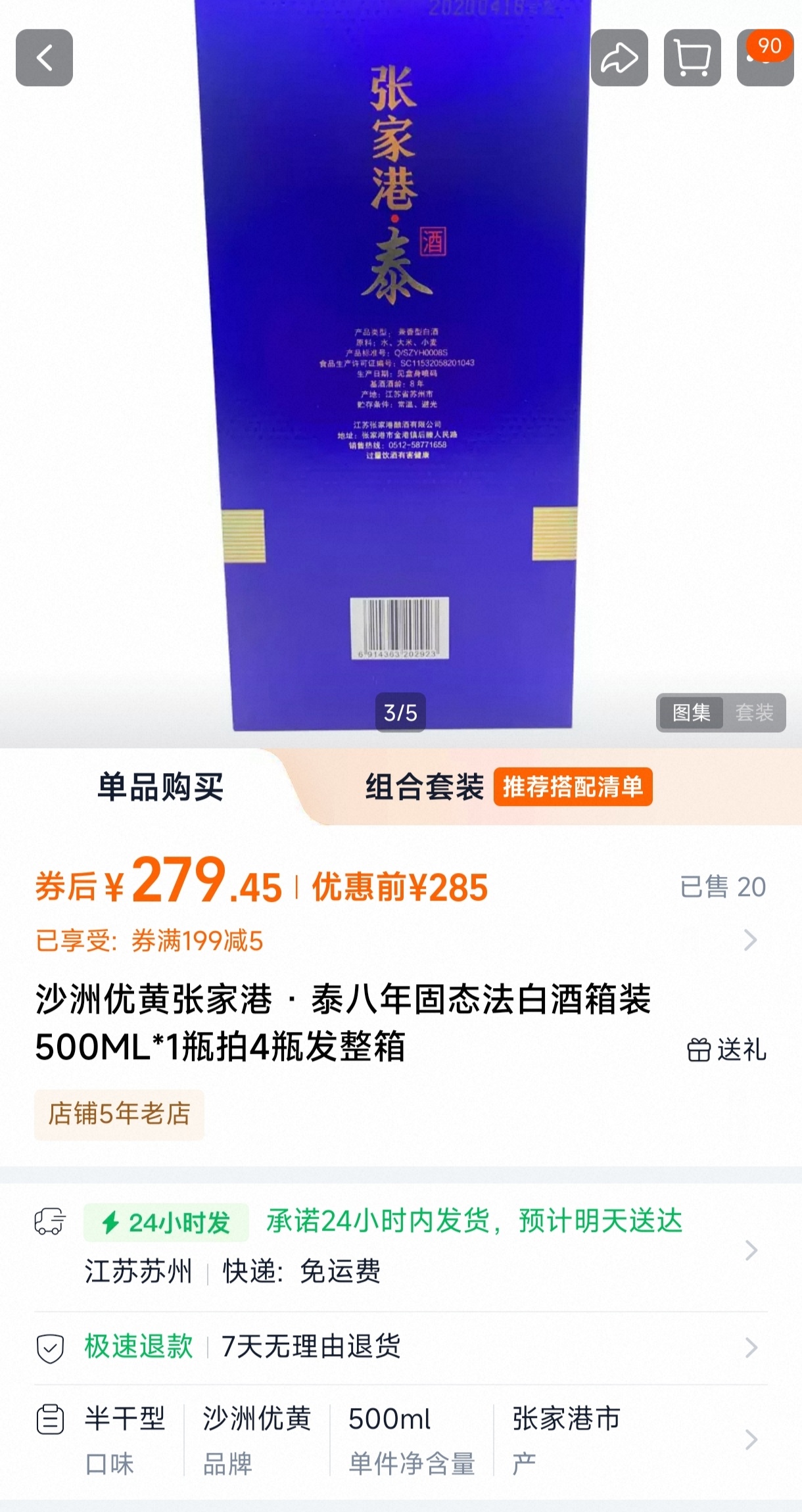
Task: Switch to the 套装 image view
Action: click(x=753, y=713)
